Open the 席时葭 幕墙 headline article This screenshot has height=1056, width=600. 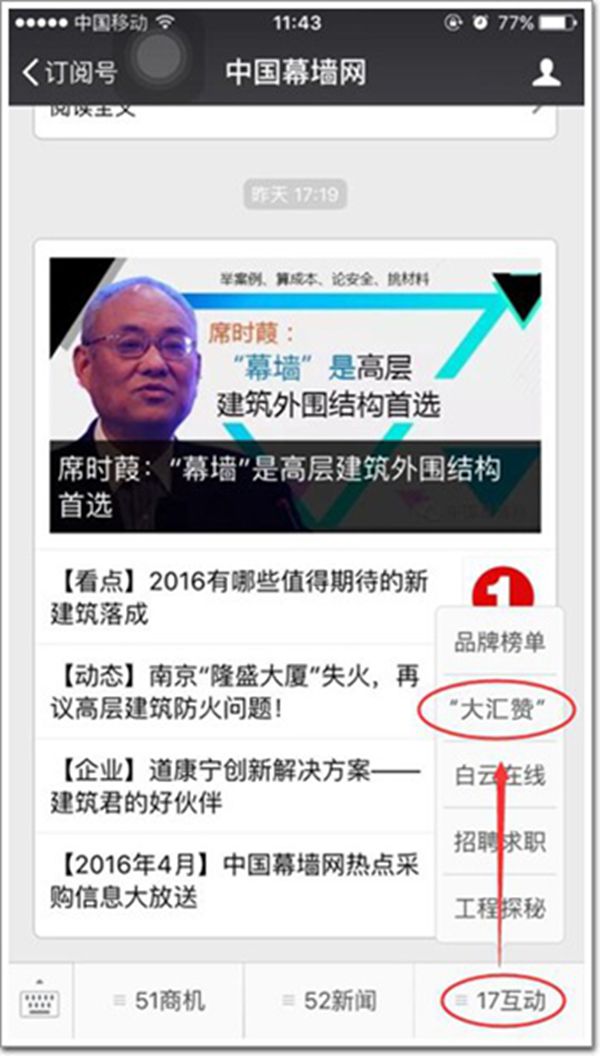click(x=295, y=395)
